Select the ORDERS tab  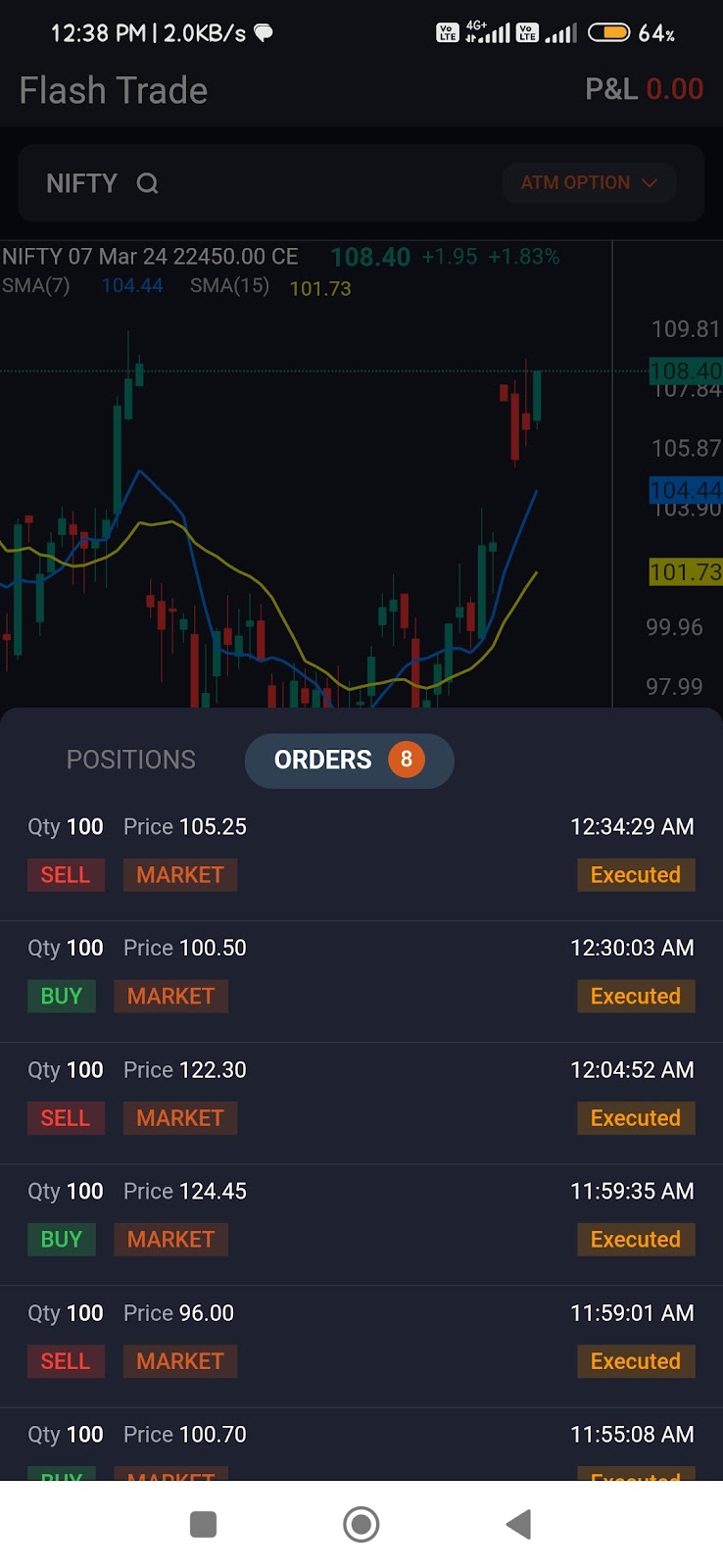350,760
